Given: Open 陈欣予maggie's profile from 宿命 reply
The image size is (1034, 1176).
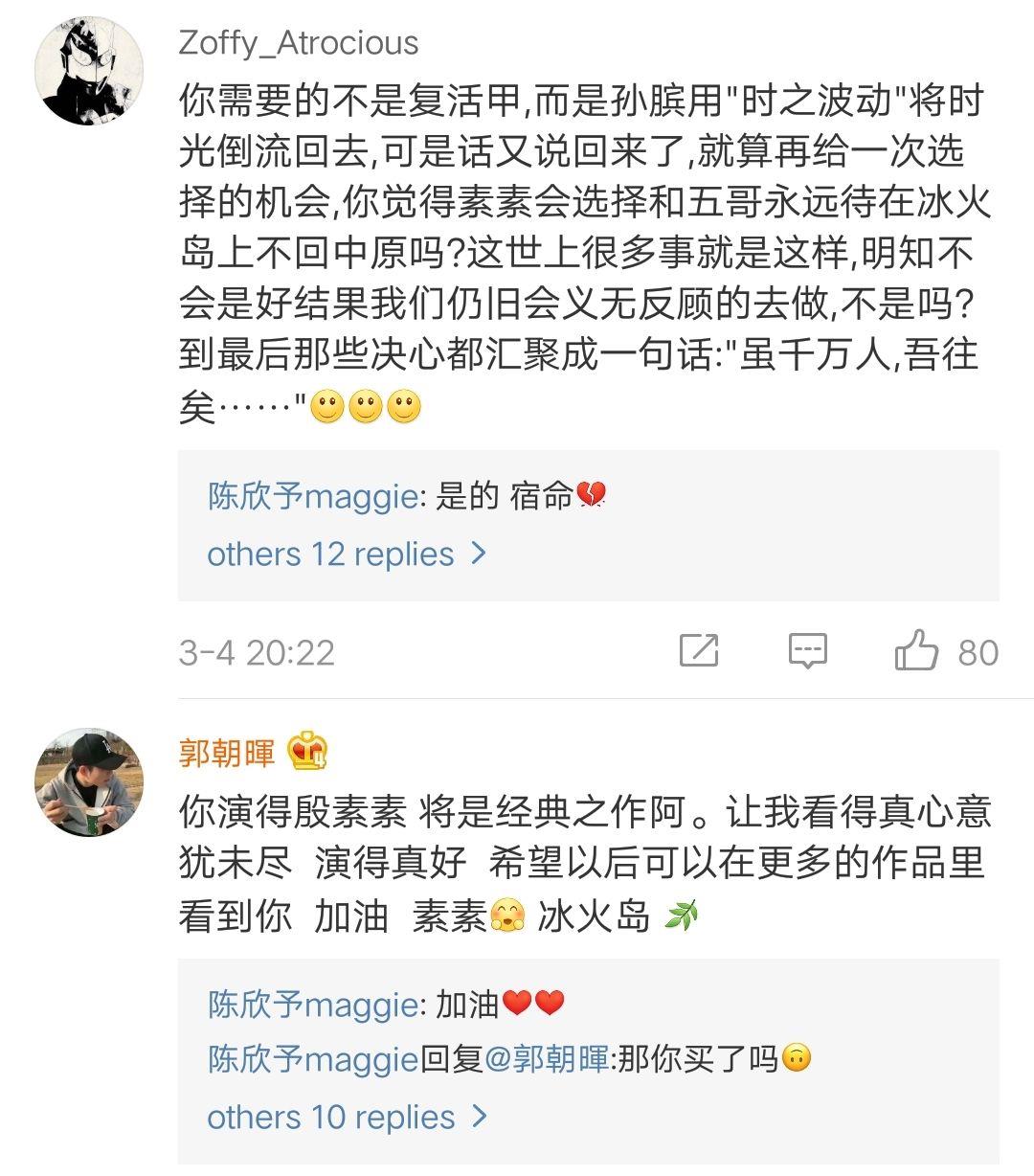Looking at the screenshot, I should [x=312, y=496].
